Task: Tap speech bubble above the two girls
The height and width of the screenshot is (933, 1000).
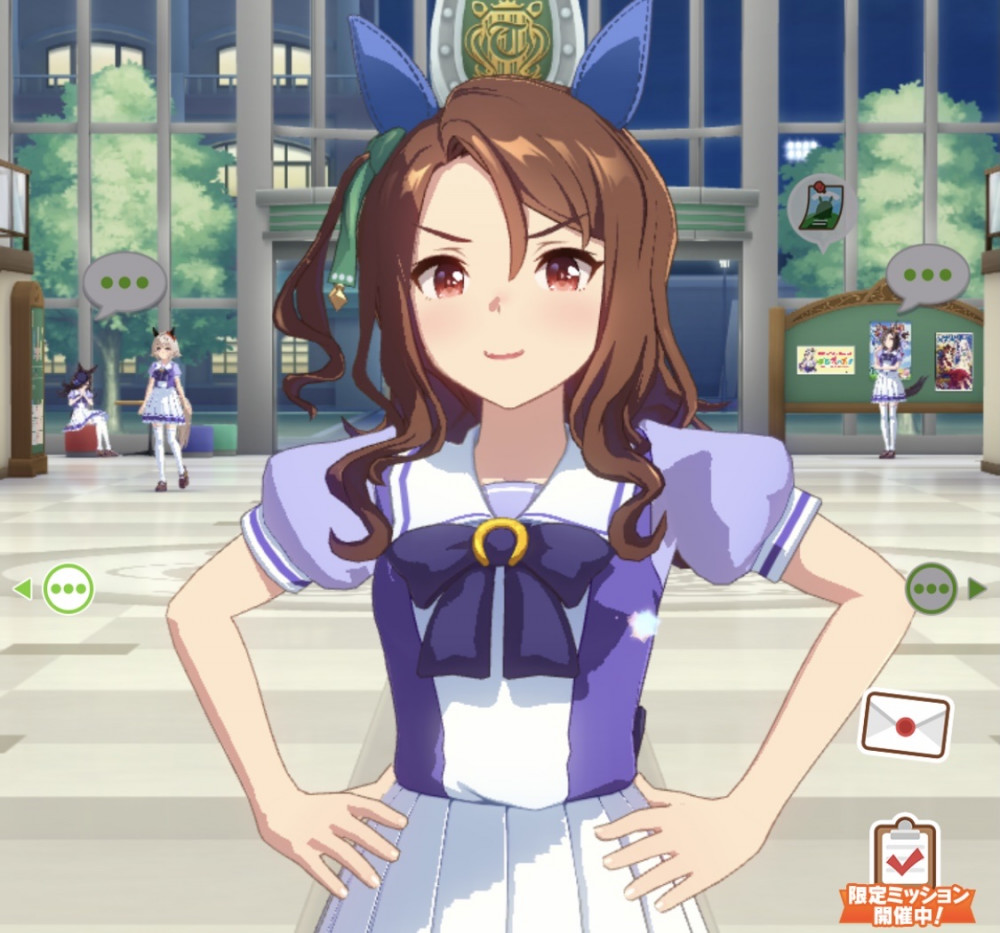Action: pos(124,282)
